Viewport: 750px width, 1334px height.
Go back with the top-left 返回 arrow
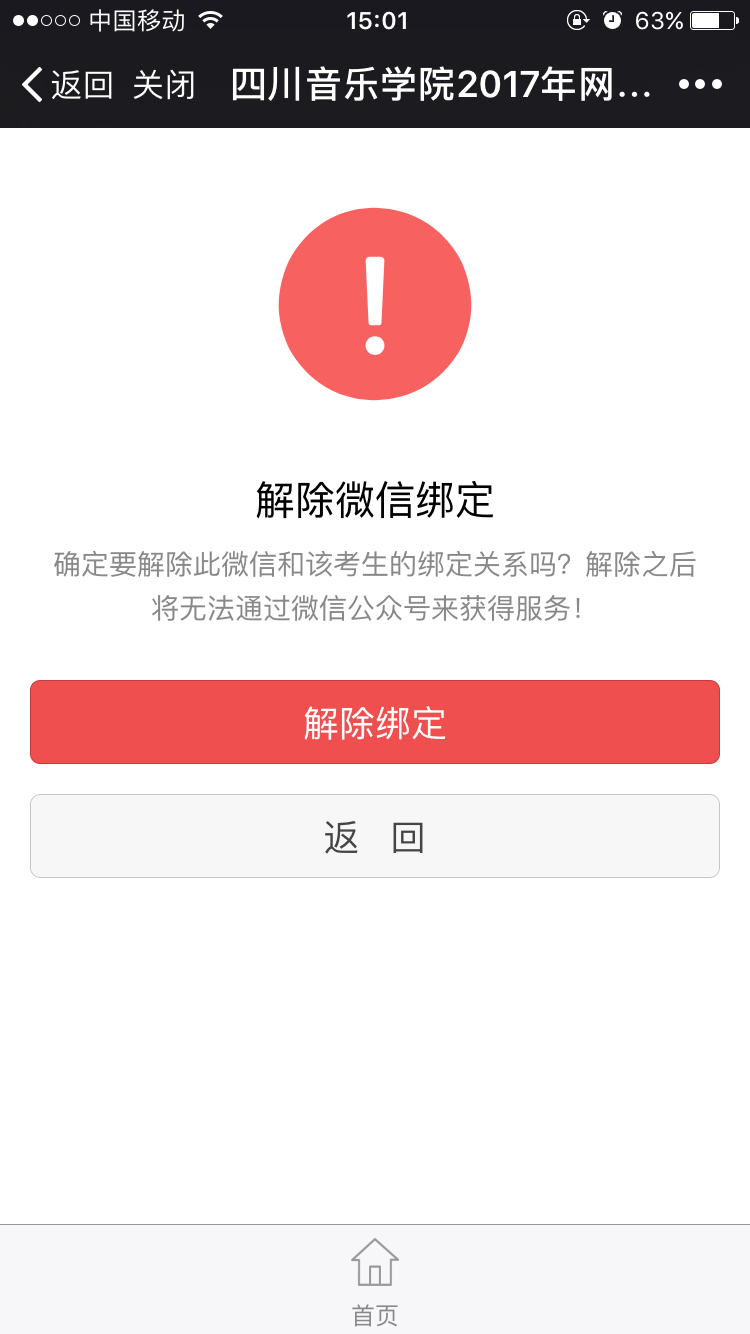tap(66, 85)
